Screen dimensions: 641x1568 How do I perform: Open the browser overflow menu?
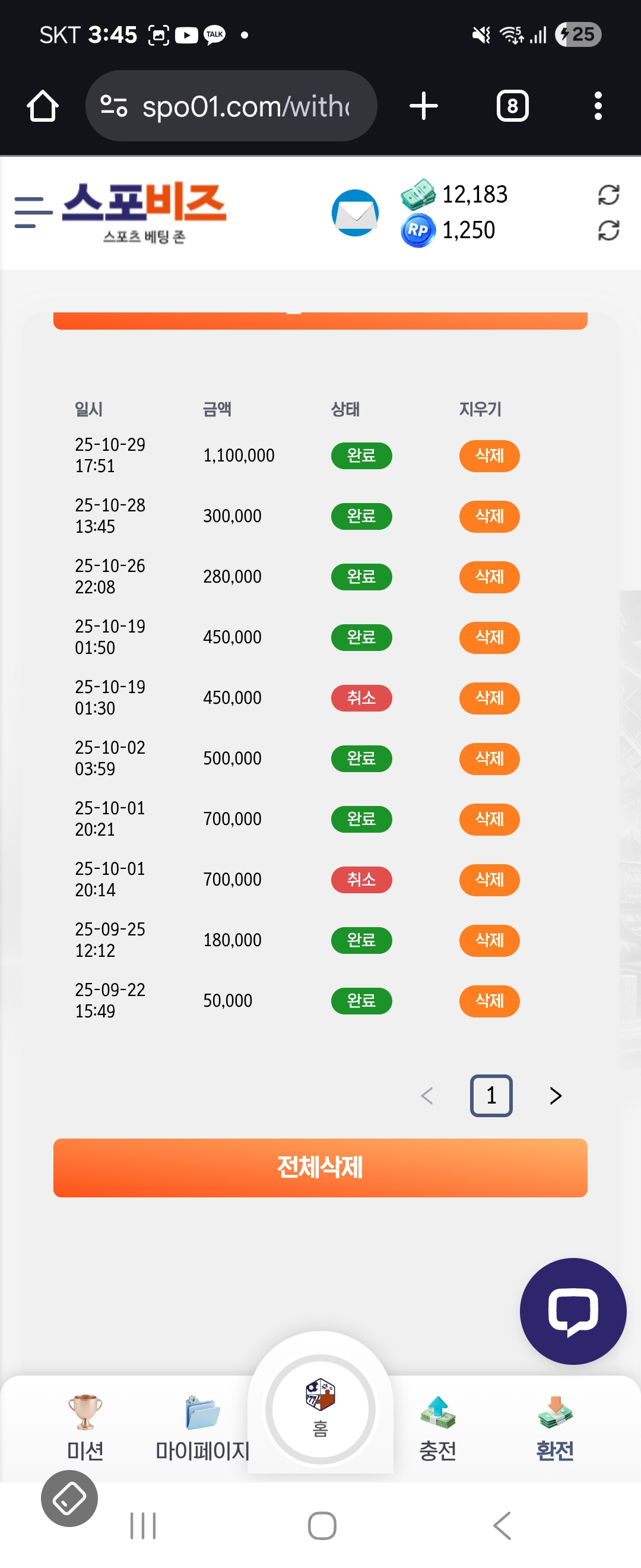(598, 106)
